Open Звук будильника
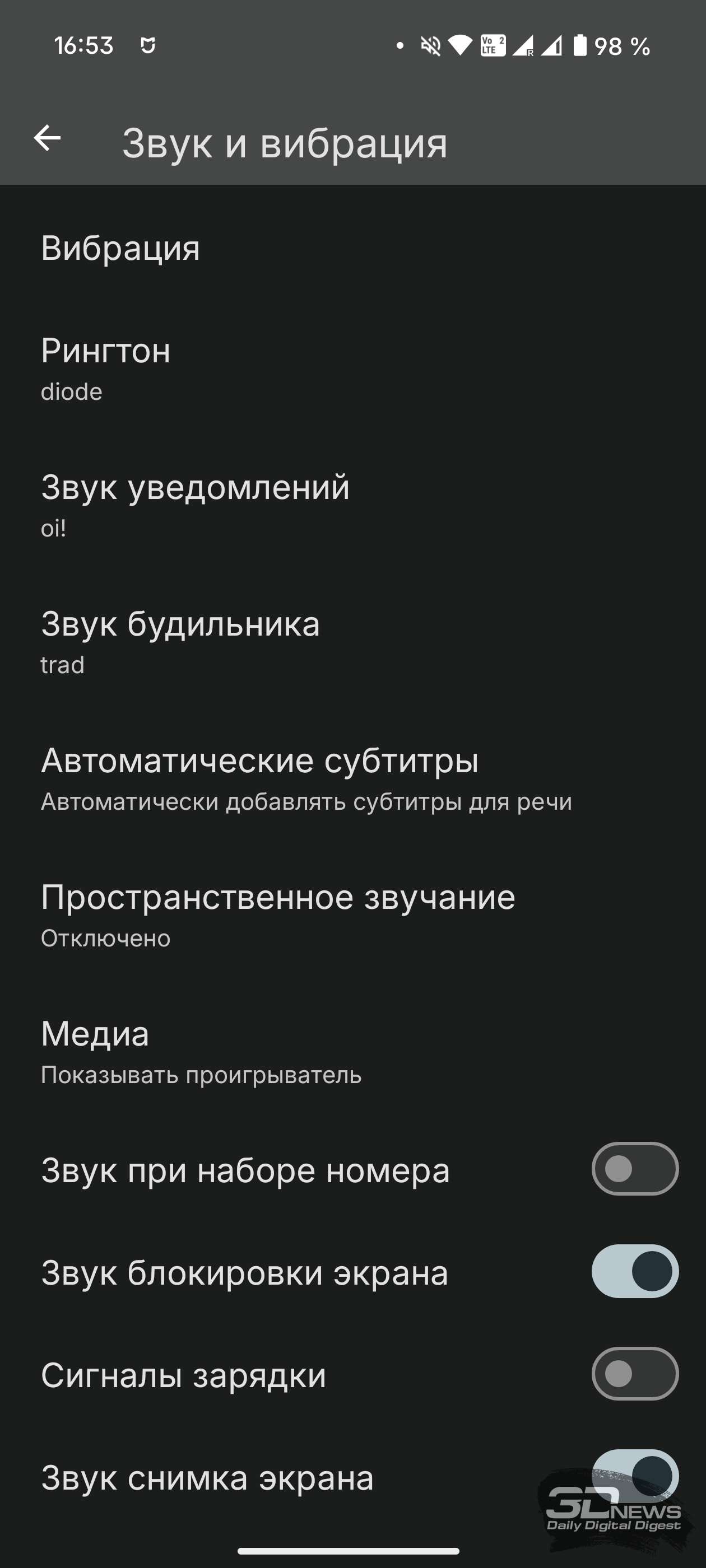Image resolution: width=706 pixels, height=1568 pixels. click(x=352, y=640)
